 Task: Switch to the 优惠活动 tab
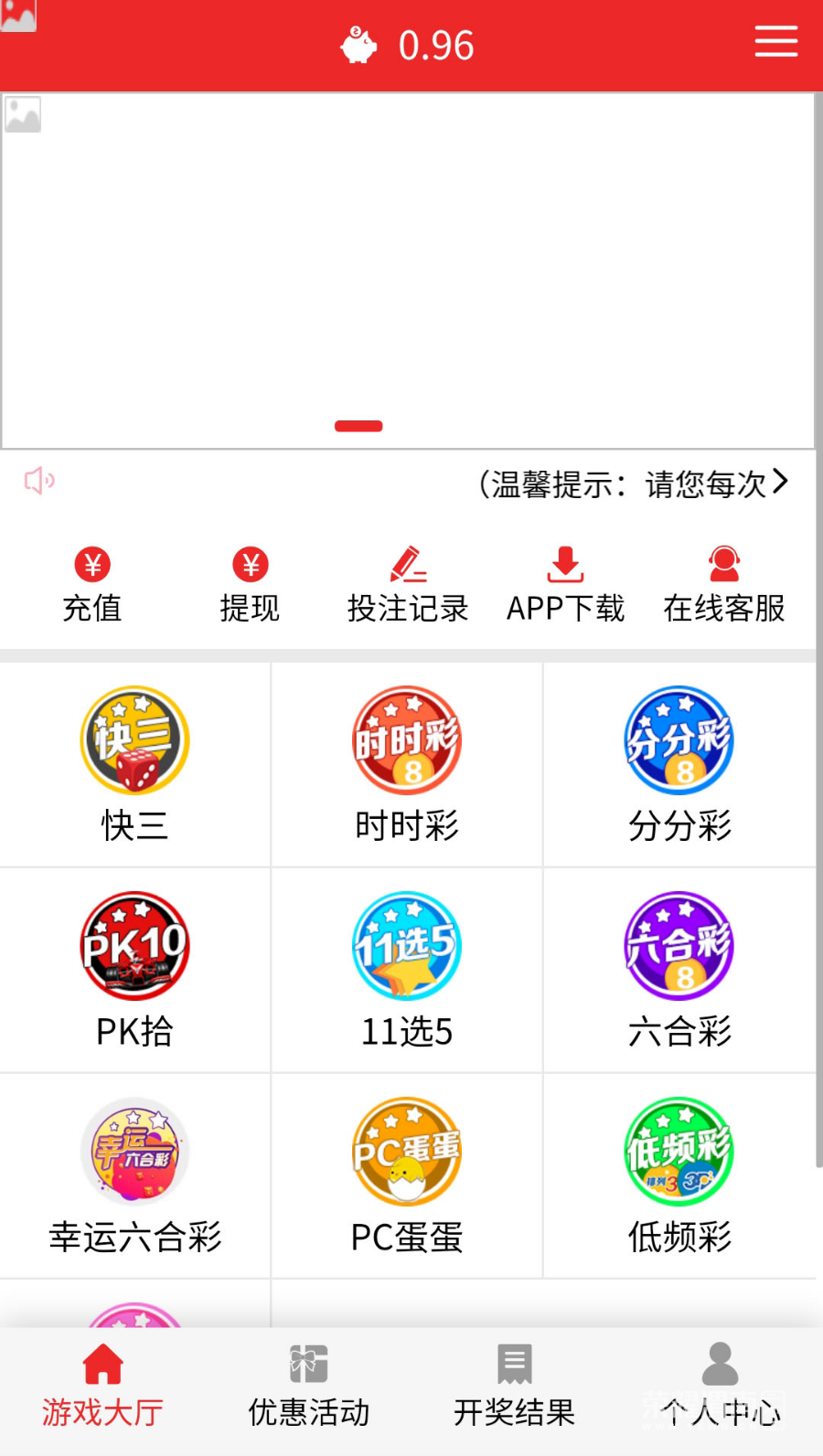tap(307, 1385)
